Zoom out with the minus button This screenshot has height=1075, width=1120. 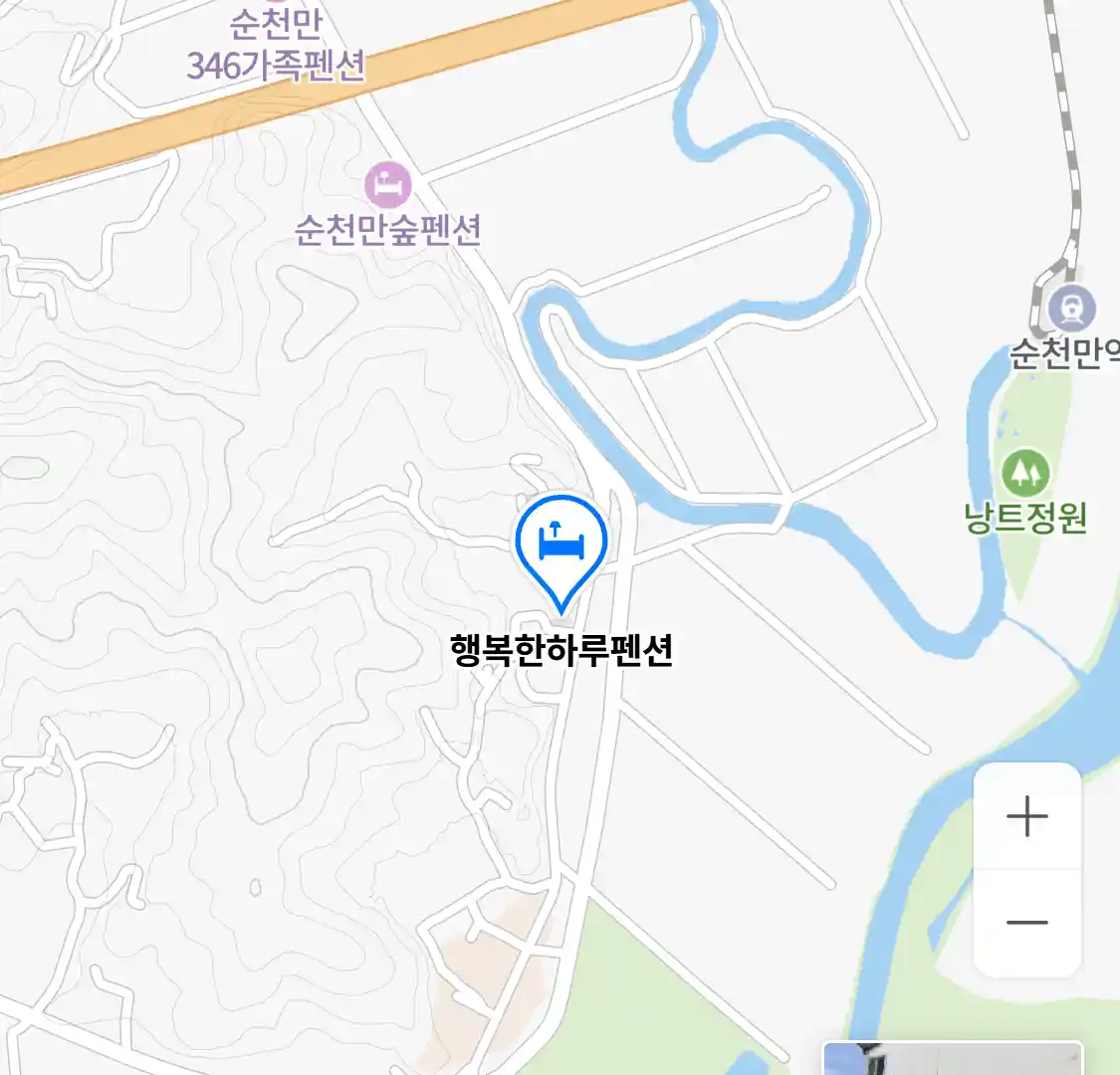pos(1026,923)
